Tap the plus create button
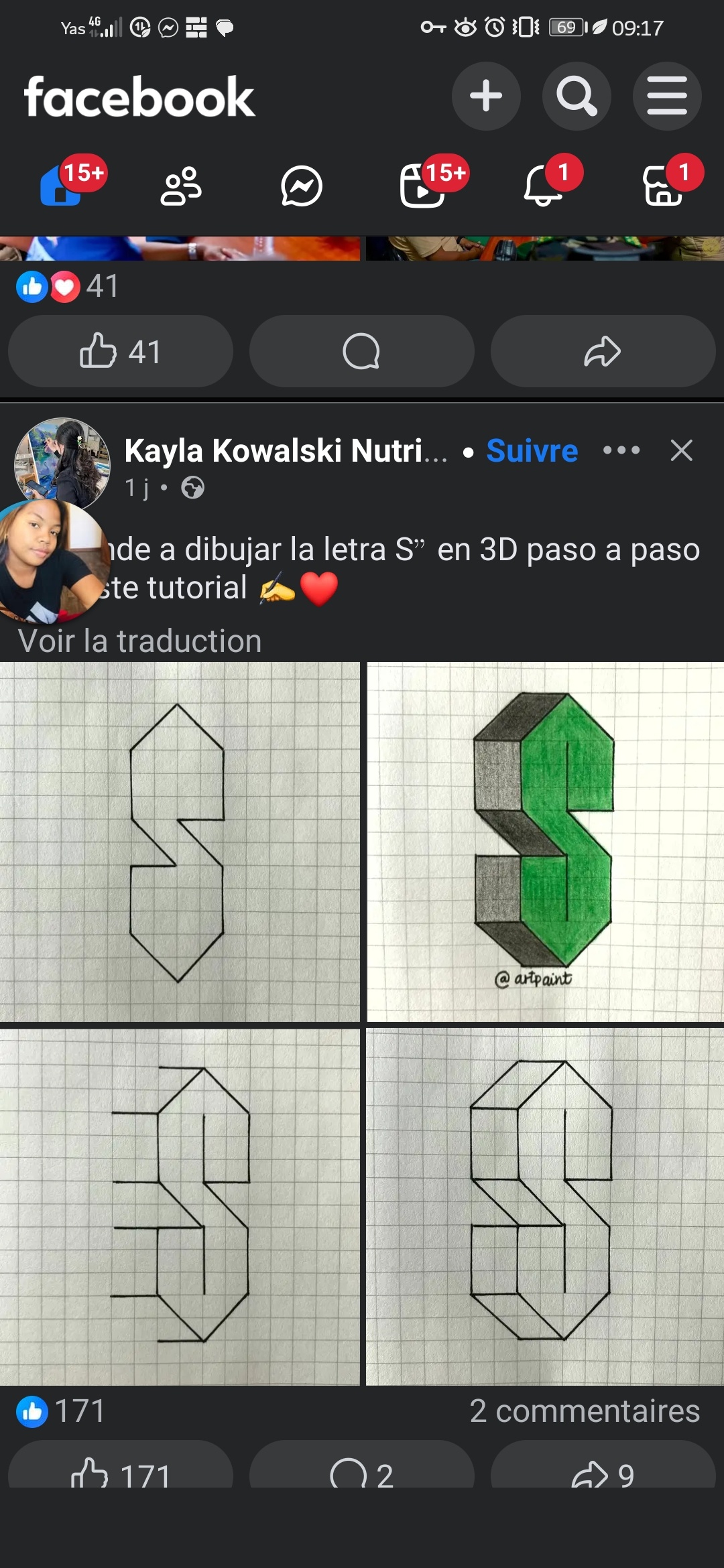The height and width of the screenshot is (1568, 724). pos(486,96)
